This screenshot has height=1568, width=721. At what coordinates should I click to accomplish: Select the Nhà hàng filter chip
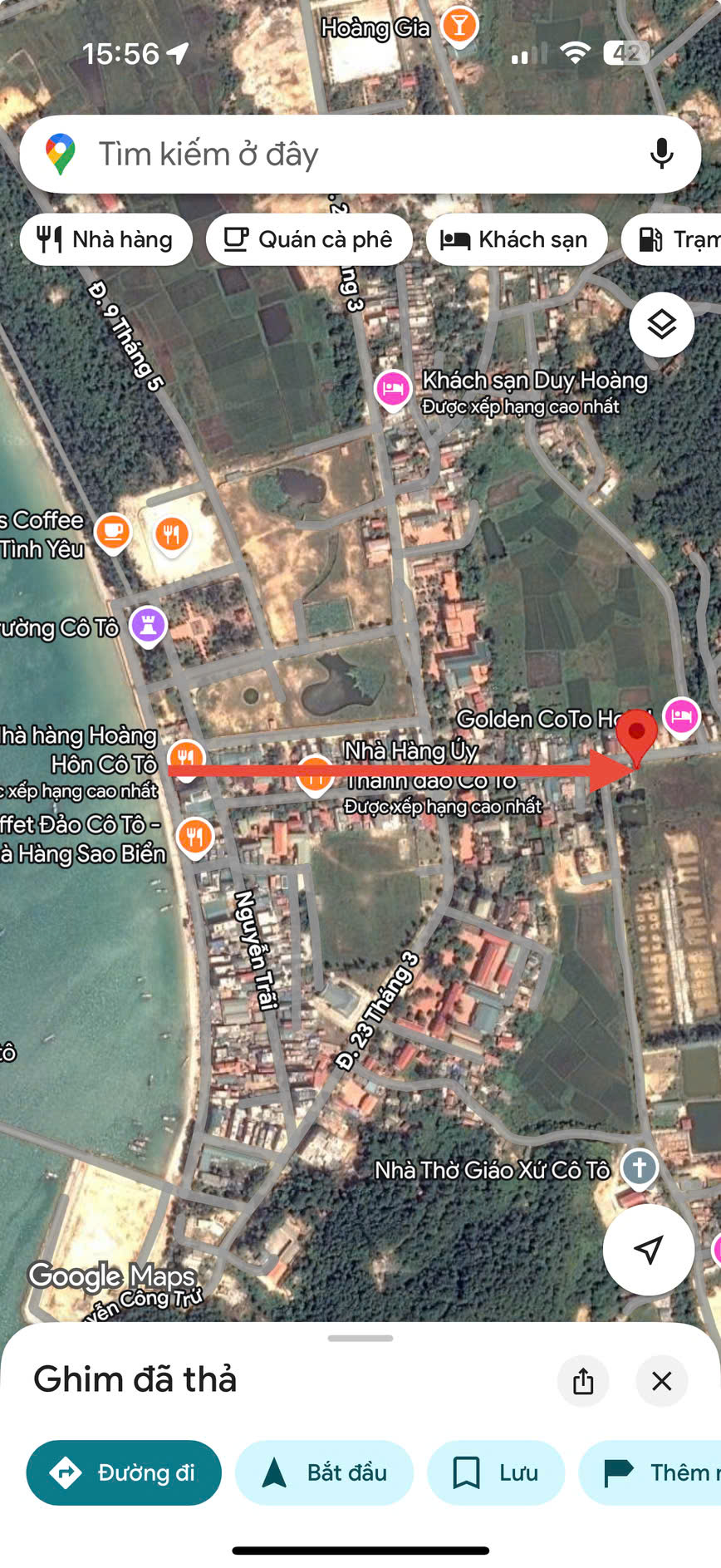(105, 239)
